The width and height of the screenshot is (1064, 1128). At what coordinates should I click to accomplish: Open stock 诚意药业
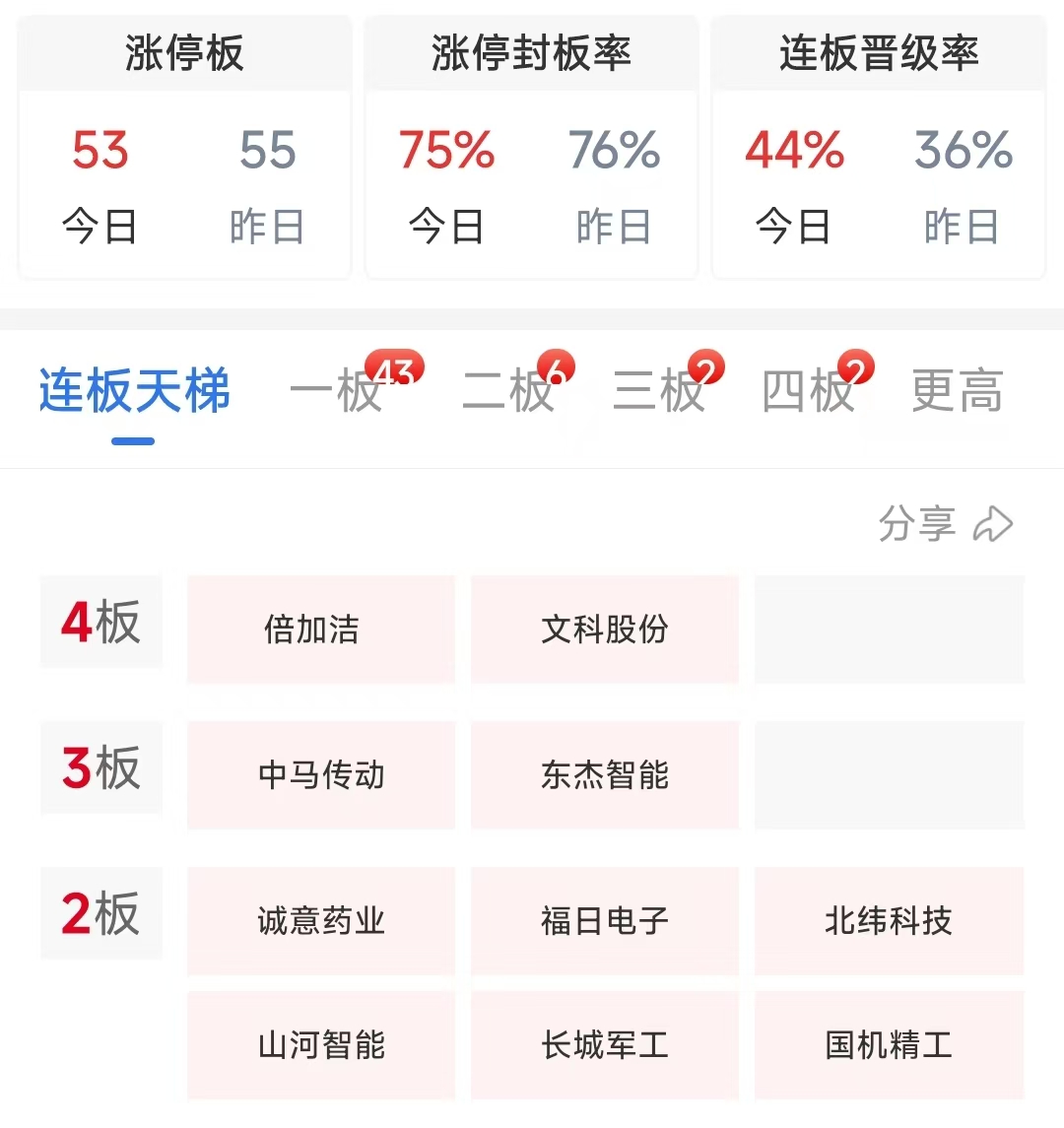point(321,921)
